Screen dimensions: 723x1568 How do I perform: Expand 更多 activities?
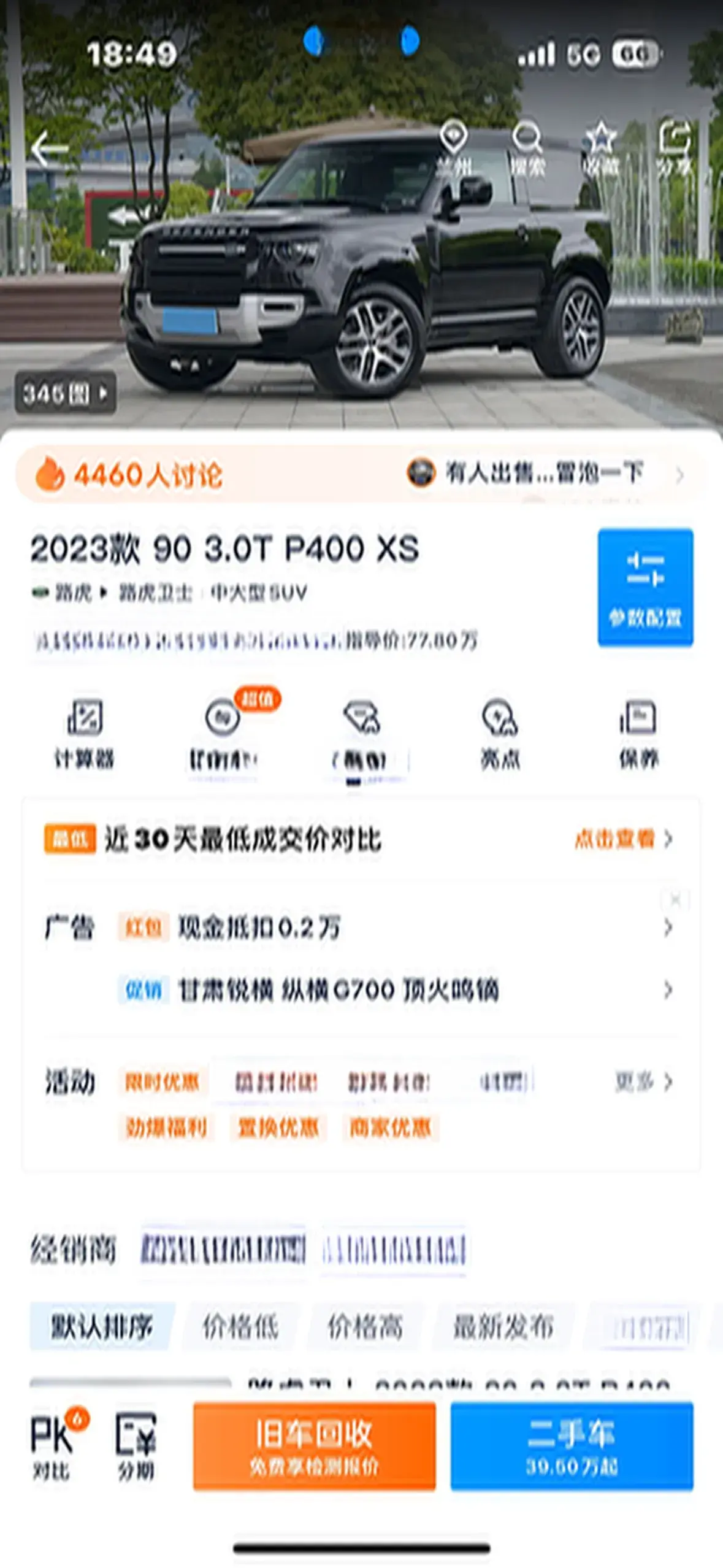pyautogui.click(x=643, y=1081)
